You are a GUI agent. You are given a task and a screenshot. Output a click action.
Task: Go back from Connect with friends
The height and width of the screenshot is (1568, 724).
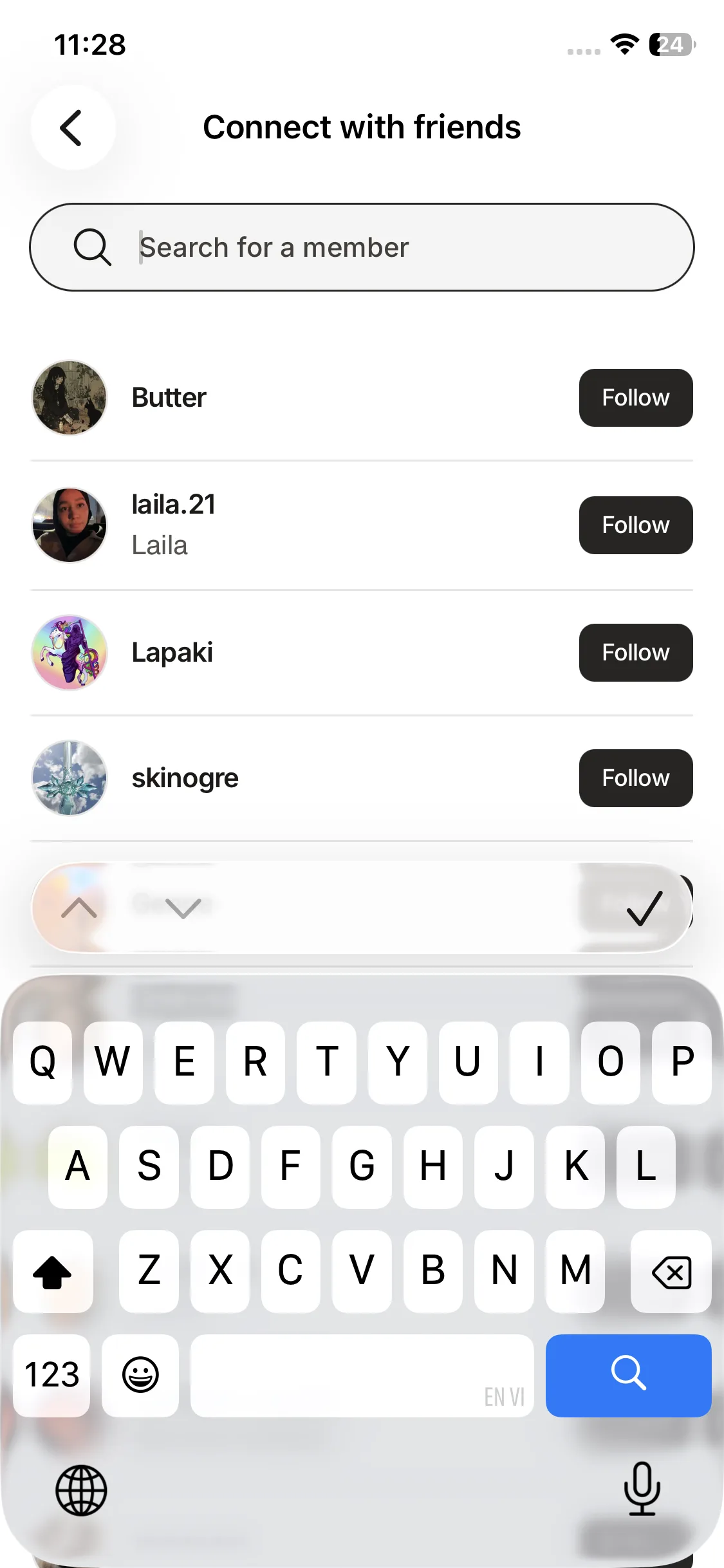[x=72, y=127]
